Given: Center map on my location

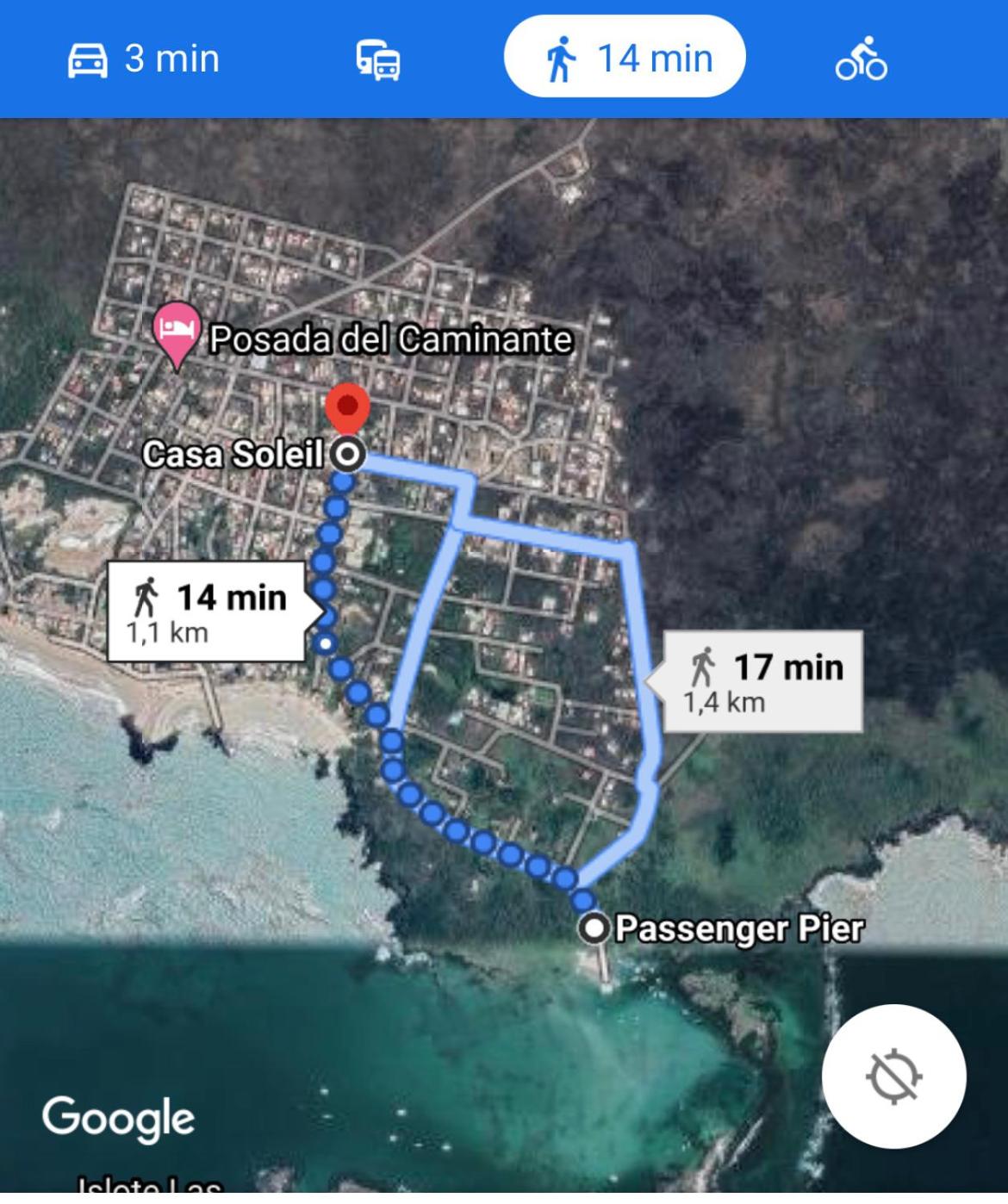Looking at the screenshot, I should click(893, 1076).
